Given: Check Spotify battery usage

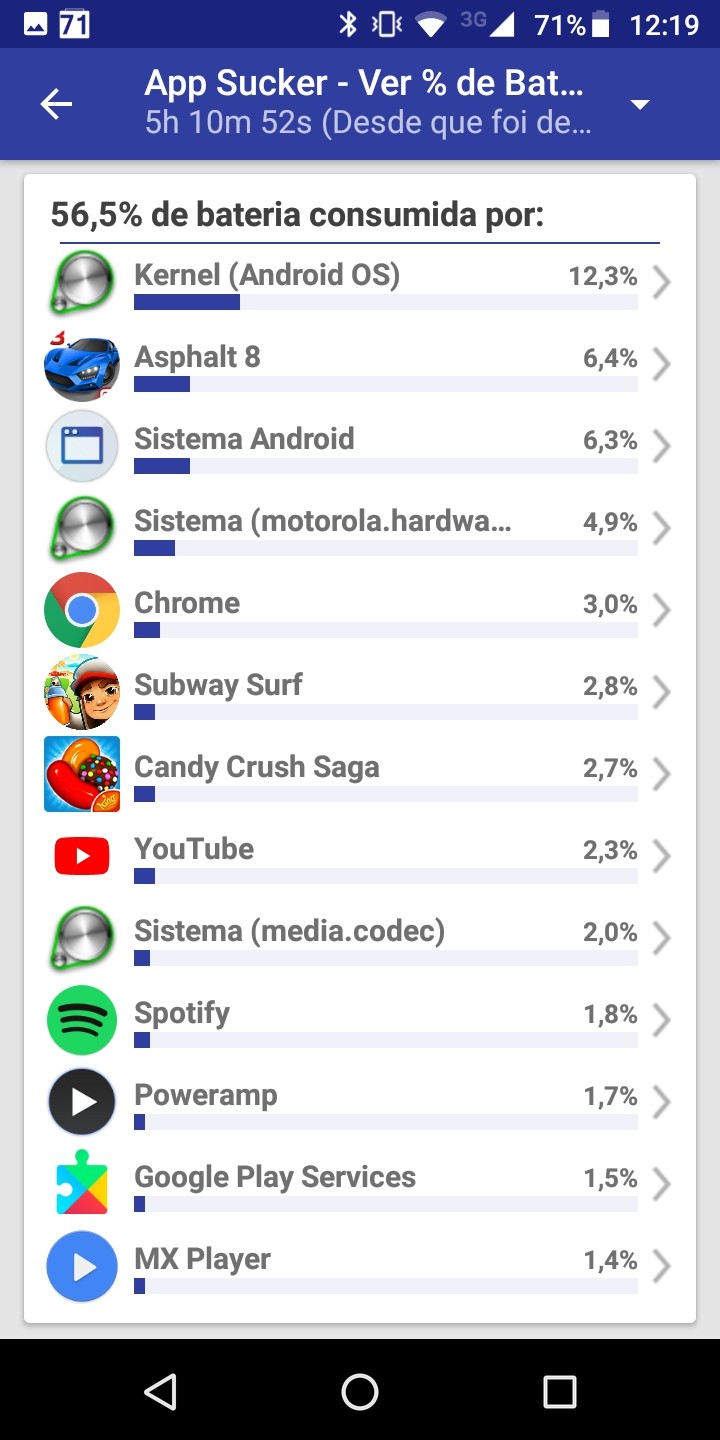Looking at the screenshot, I should pos(360,1022).
